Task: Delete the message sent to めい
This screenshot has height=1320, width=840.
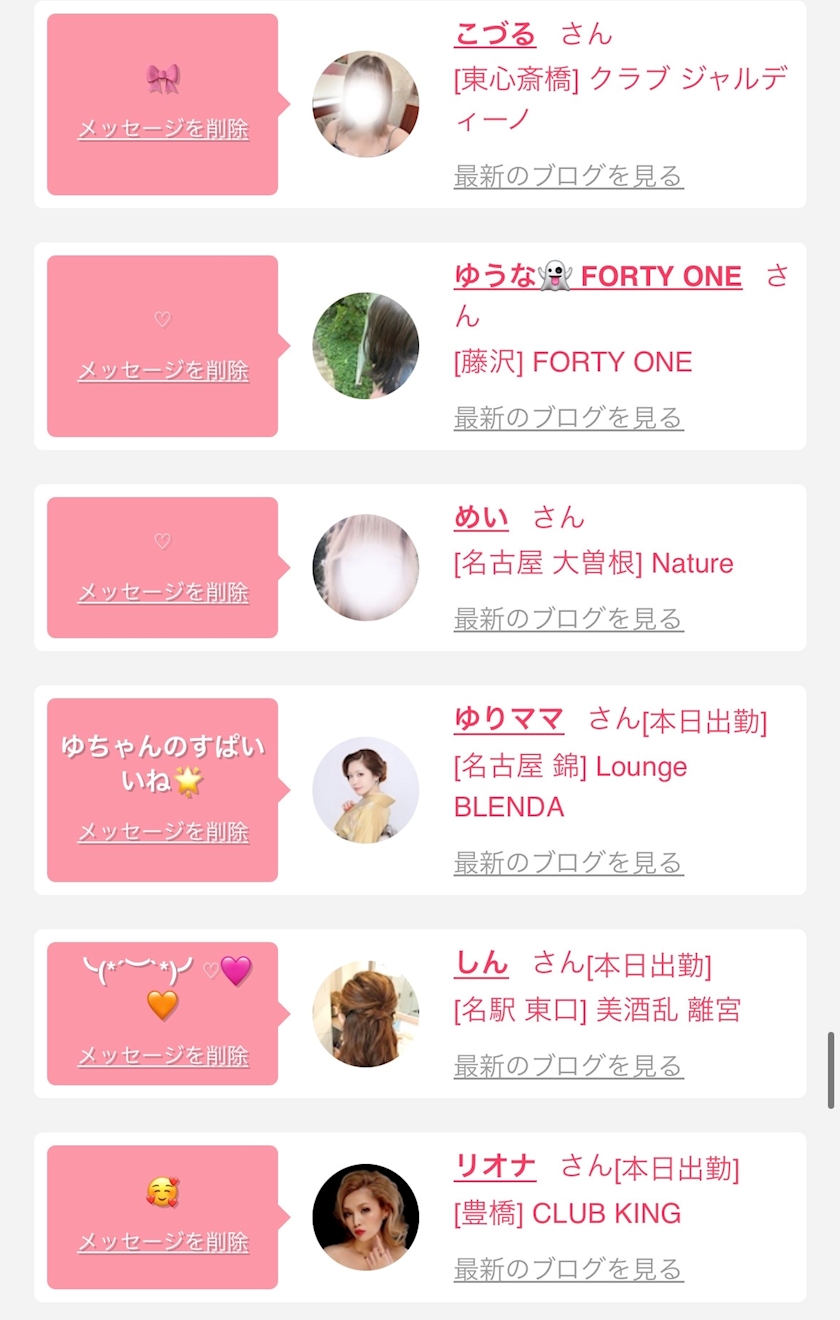Action: (x=163, y=593)
